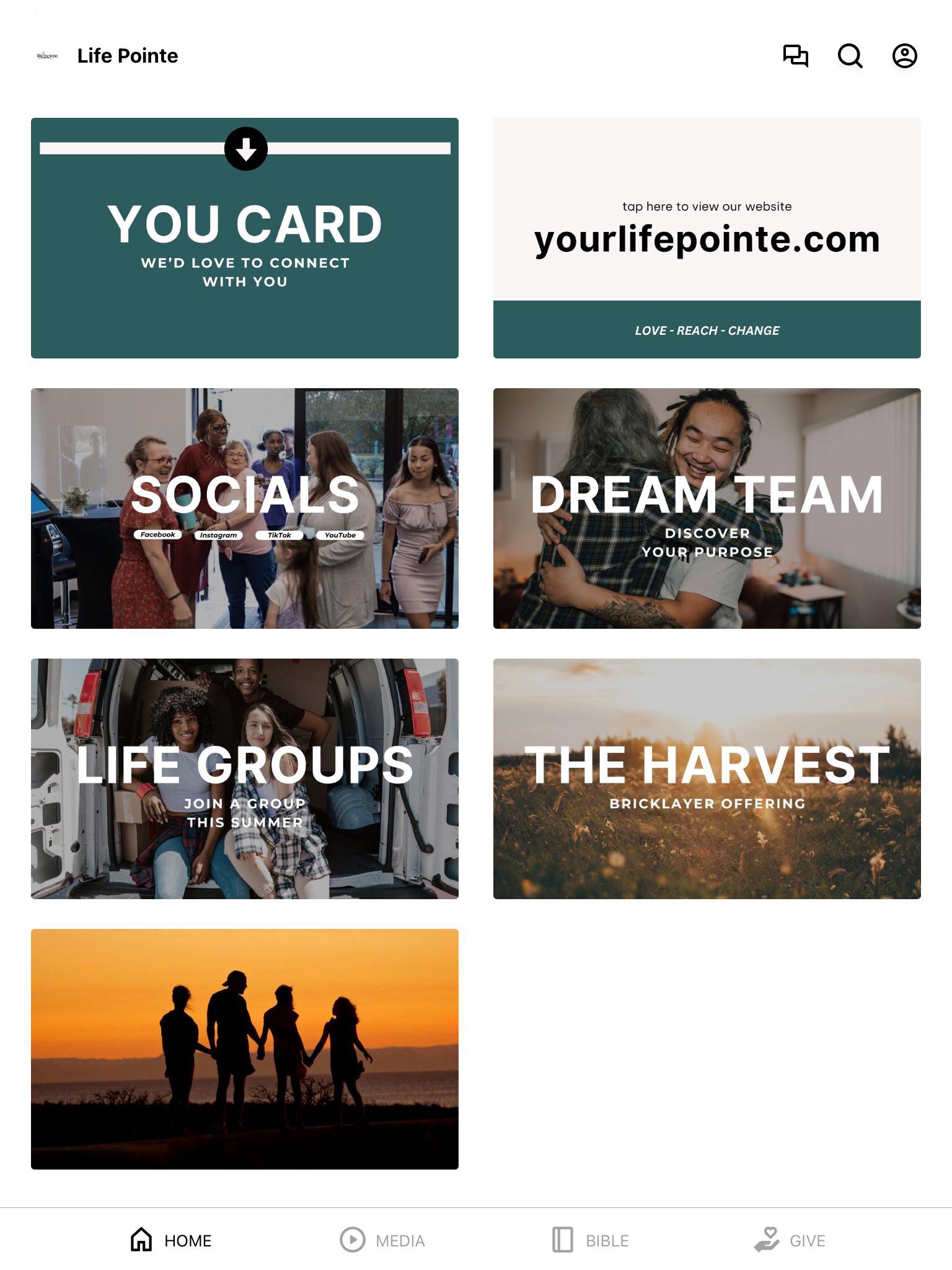Image resolution: width=952 pixels, height=1270 pixels.
Task: Tap the yourlifepointe.com website tile
Action: tap(707, 238)
